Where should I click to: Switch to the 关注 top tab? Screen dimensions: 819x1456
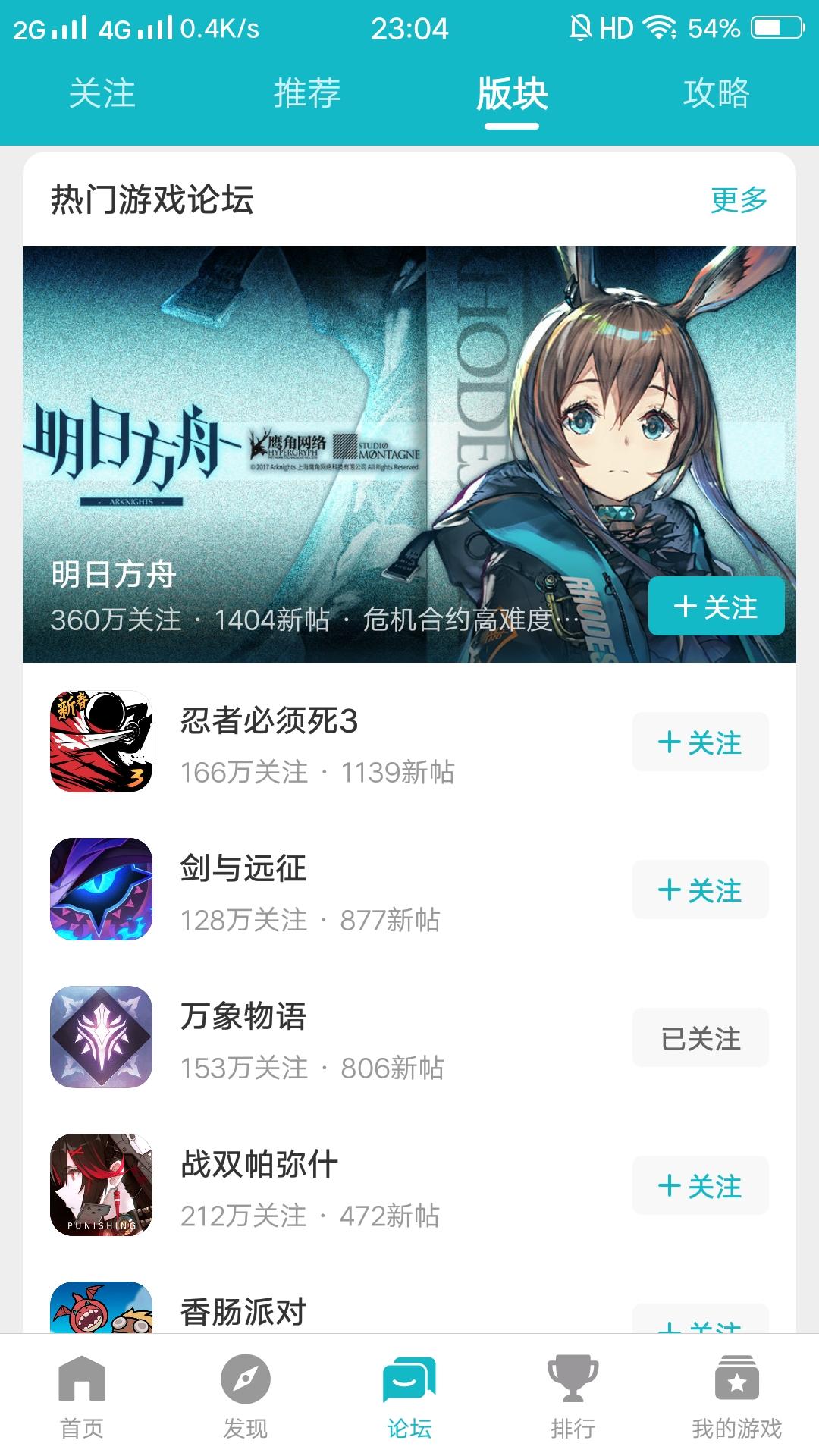[102, 94]
